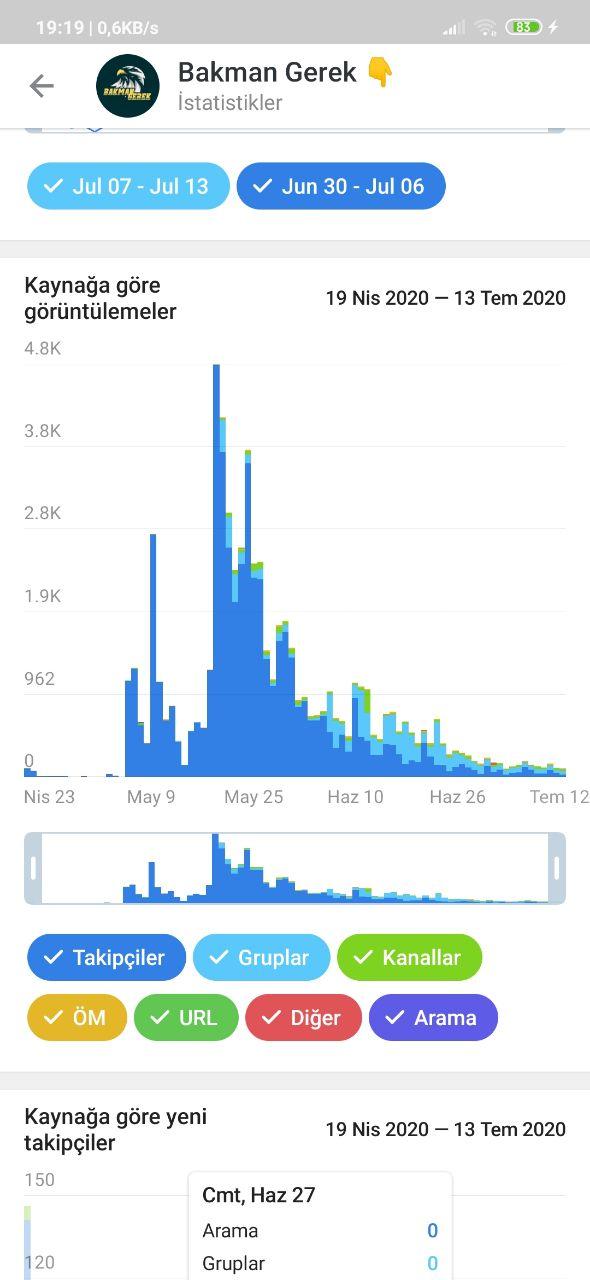Screen dimensions: 590x1280
Task: Hide the URL source in chart
Action: (186, 1018)
